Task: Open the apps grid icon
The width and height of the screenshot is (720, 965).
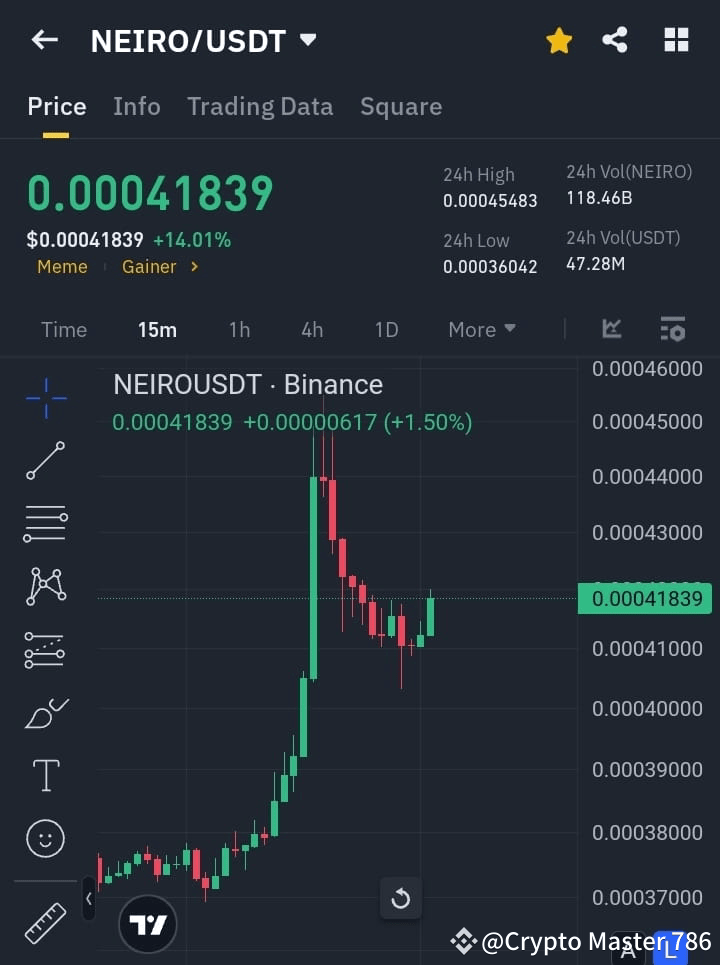Action: (676, 40)
